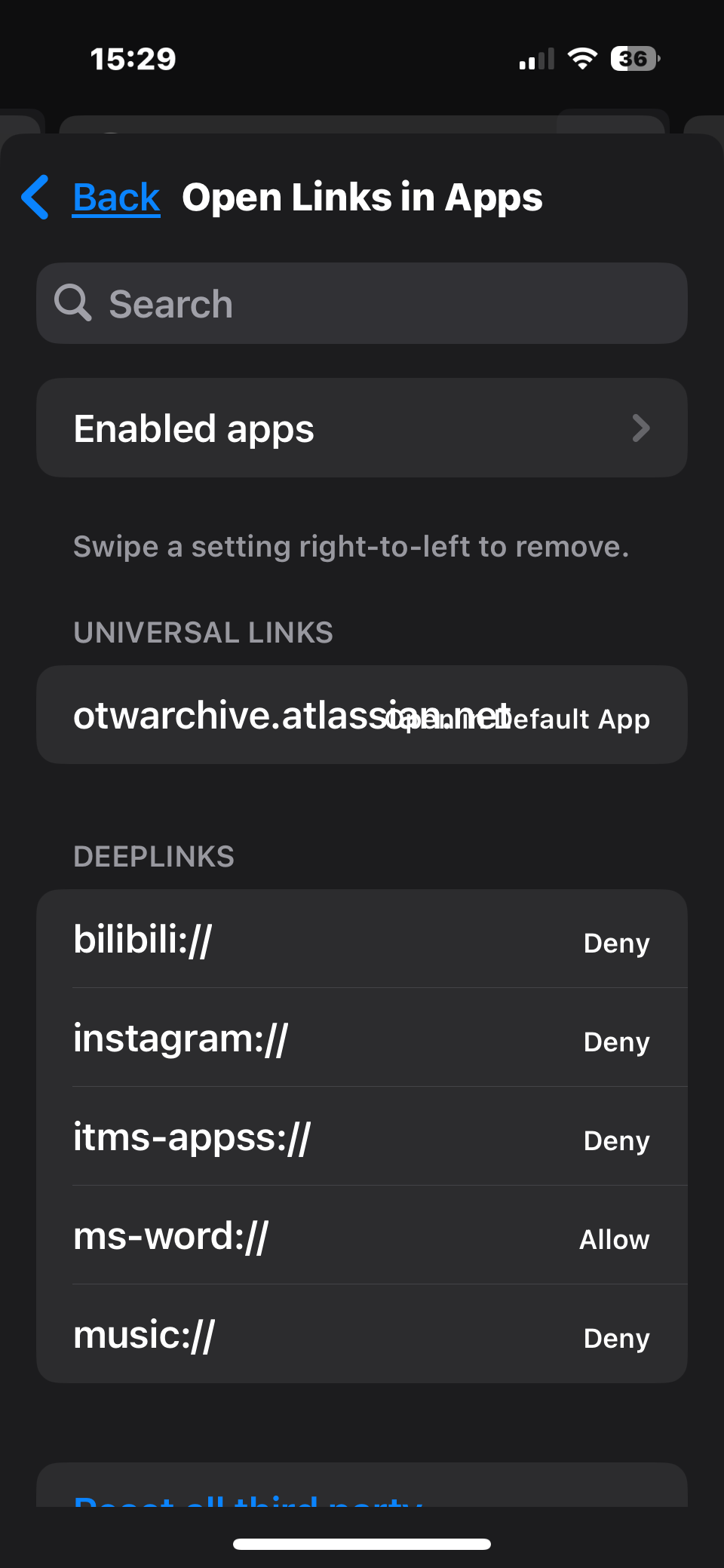Open the Enabled apps list
724x1568 pixels.
[362, 428]
